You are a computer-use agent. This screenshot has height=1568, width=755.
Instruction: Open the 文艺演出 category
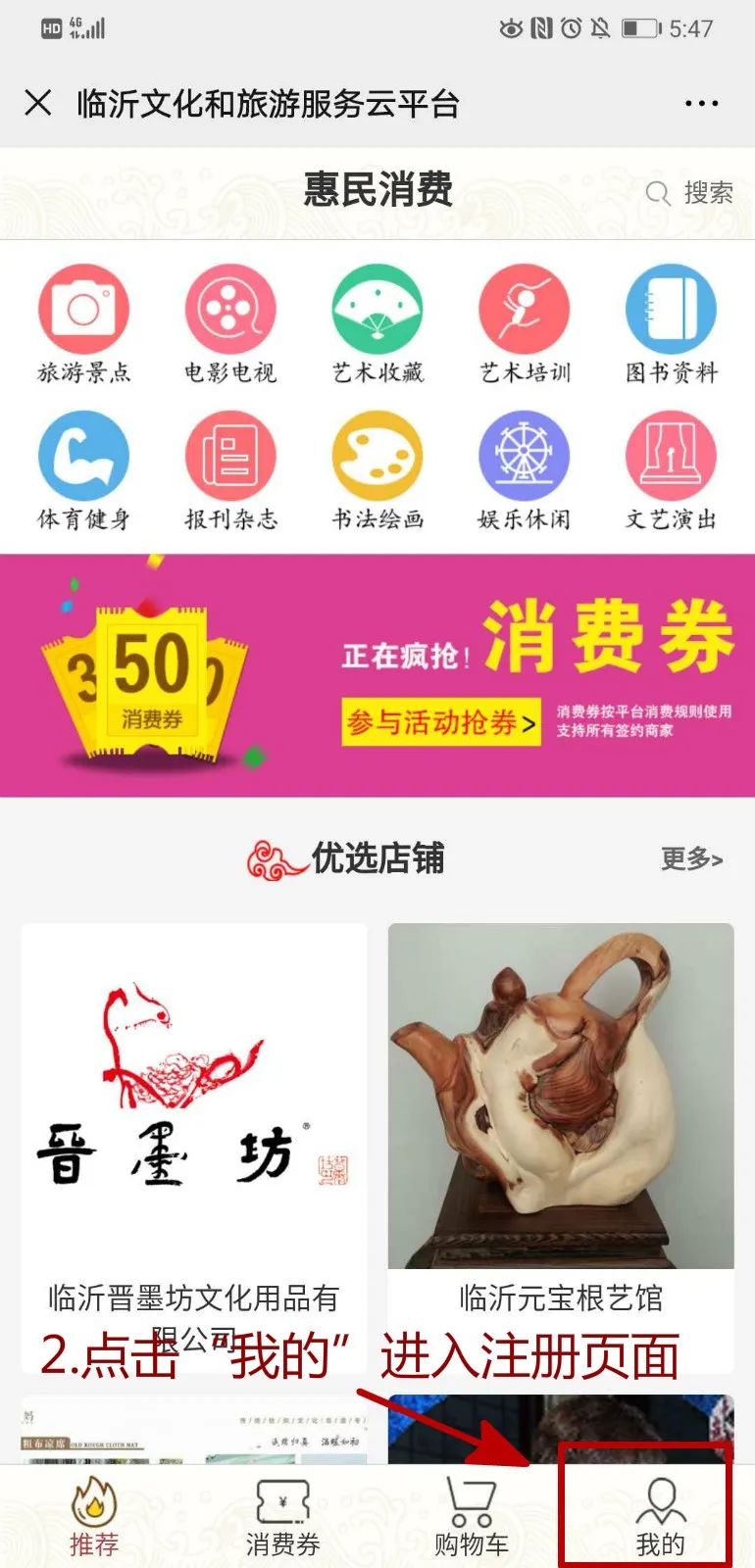[672, 470]
